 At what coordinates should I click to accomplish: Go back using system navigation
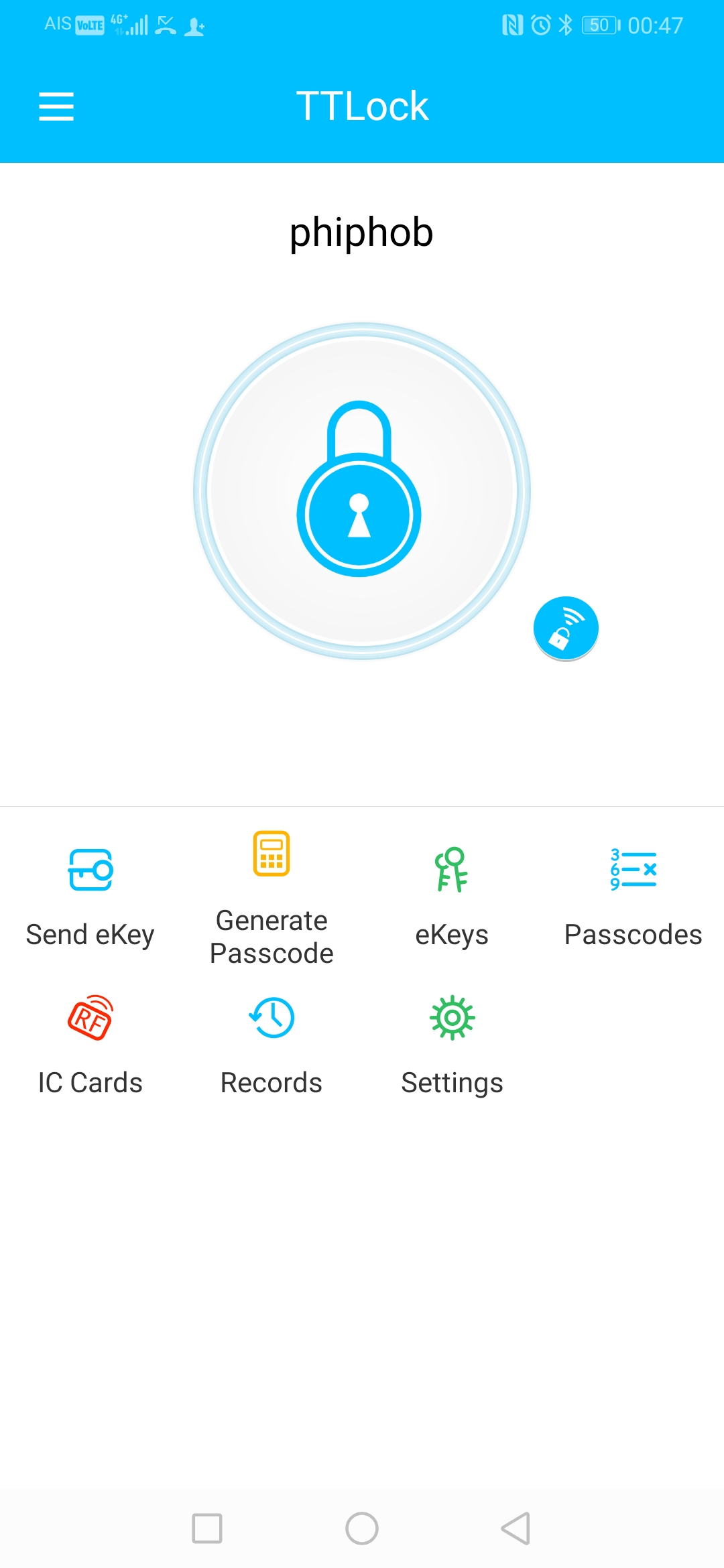tap(516, 1528)
